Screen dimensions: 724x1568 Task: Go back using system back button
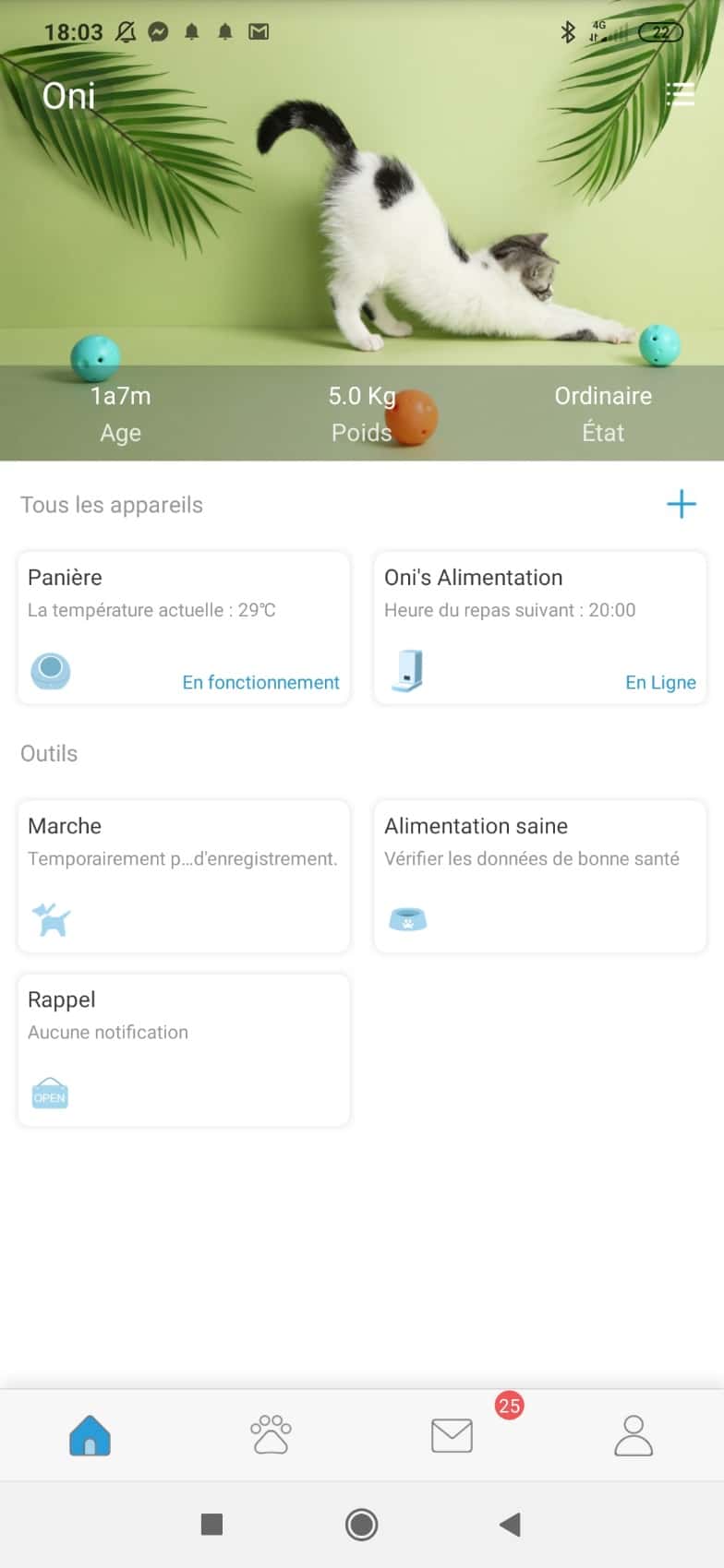click(x=510, y=1525)
